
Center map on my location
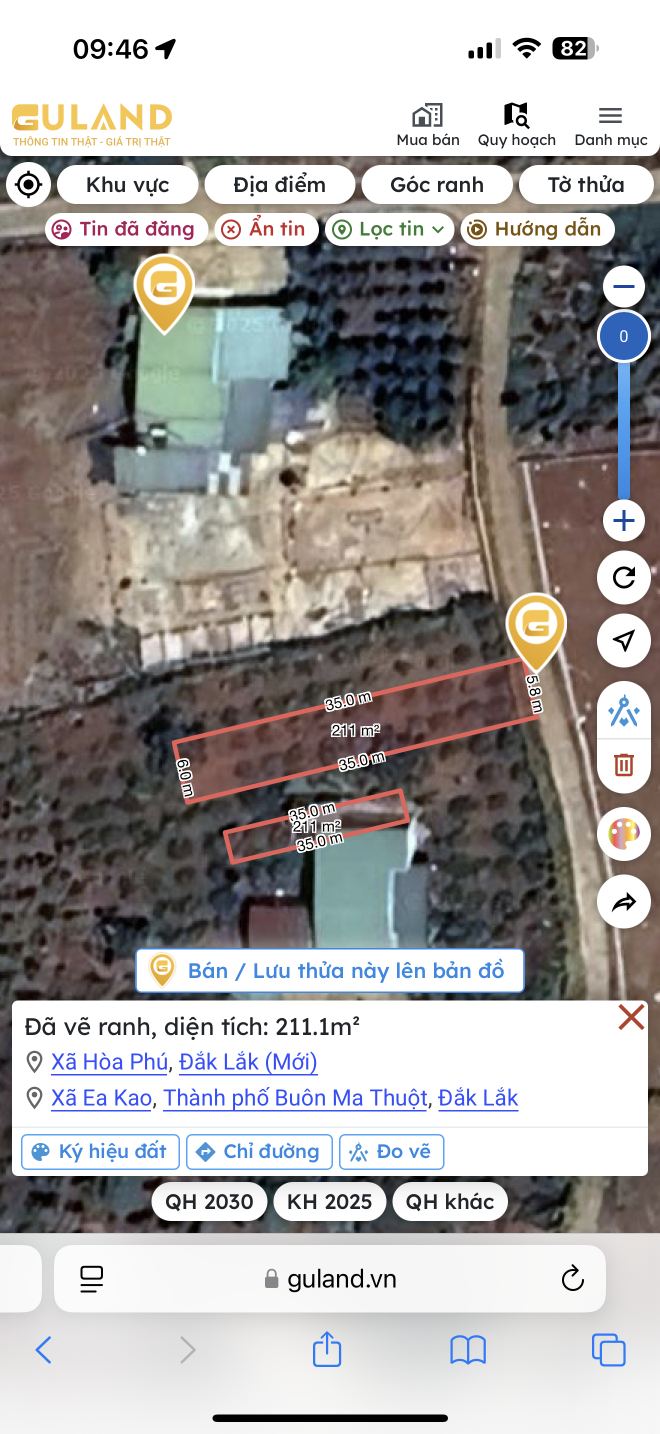[29, 185]
